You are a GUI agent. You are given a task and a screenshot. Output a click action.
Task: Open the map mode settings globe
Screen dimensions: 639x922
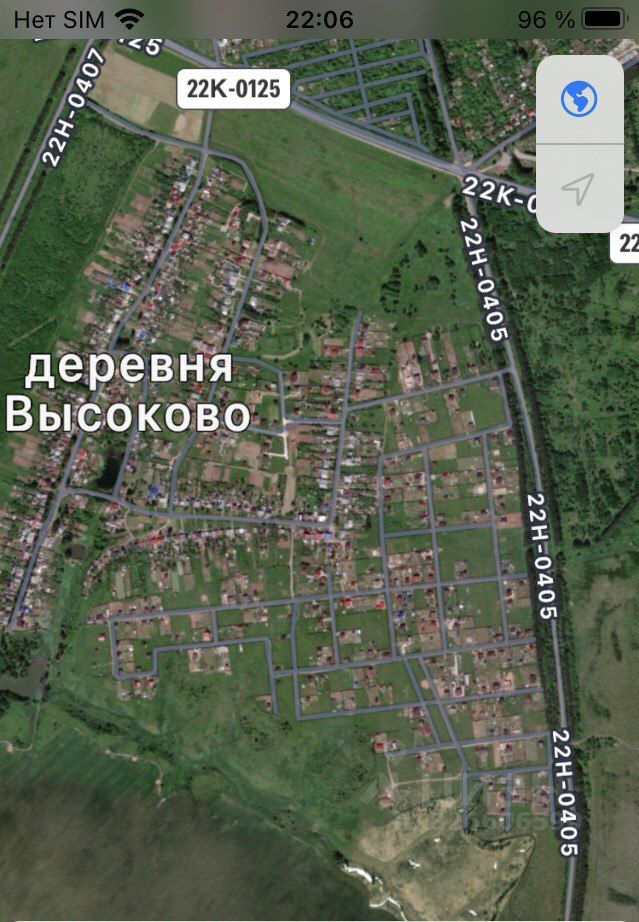point(579,99)
